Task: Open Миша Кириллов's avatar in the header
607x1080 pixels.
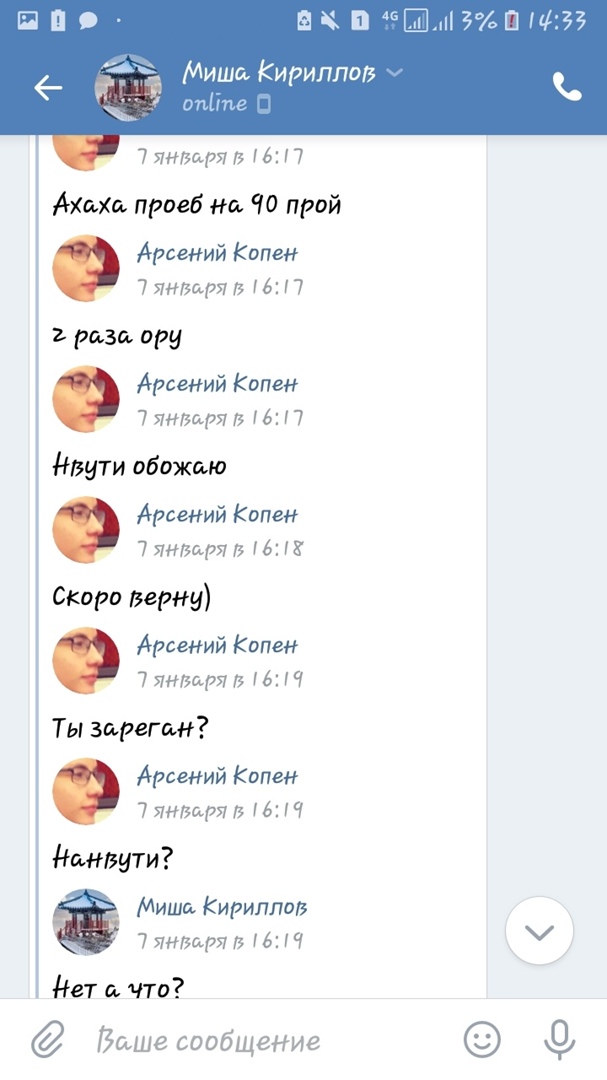Action: click(x=128, y=88)
